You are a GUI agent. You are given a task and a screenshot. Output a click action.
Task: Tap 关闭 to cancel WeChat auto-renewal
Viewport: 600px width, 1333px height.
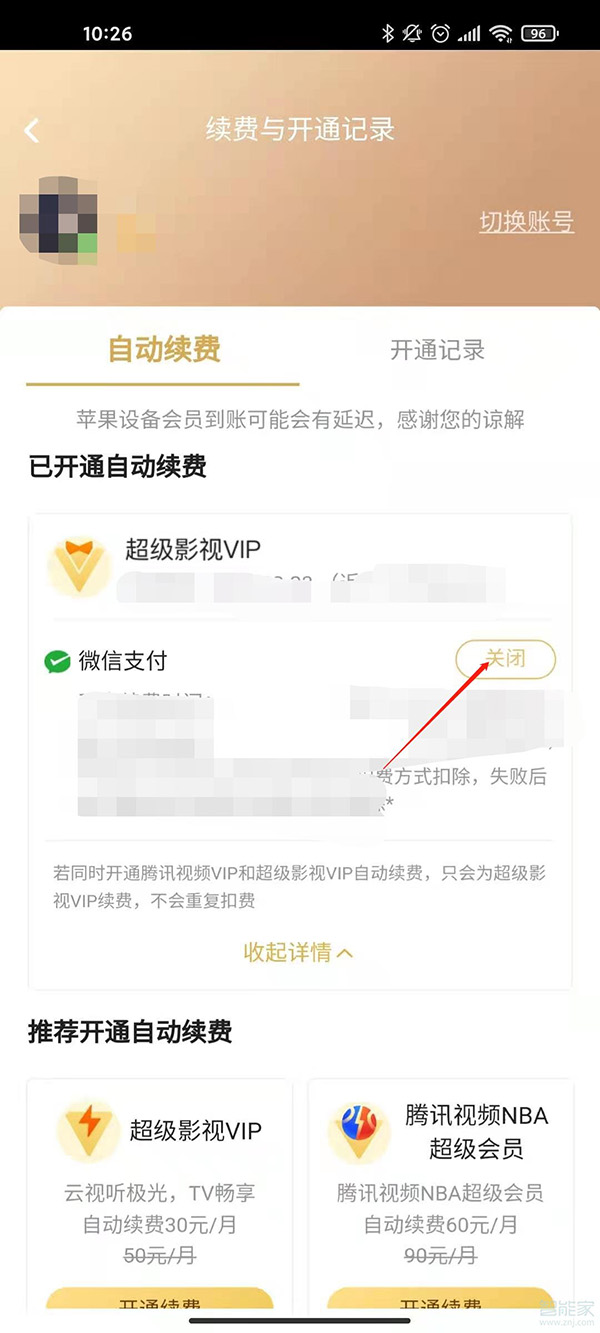click(x=505, y=660)
